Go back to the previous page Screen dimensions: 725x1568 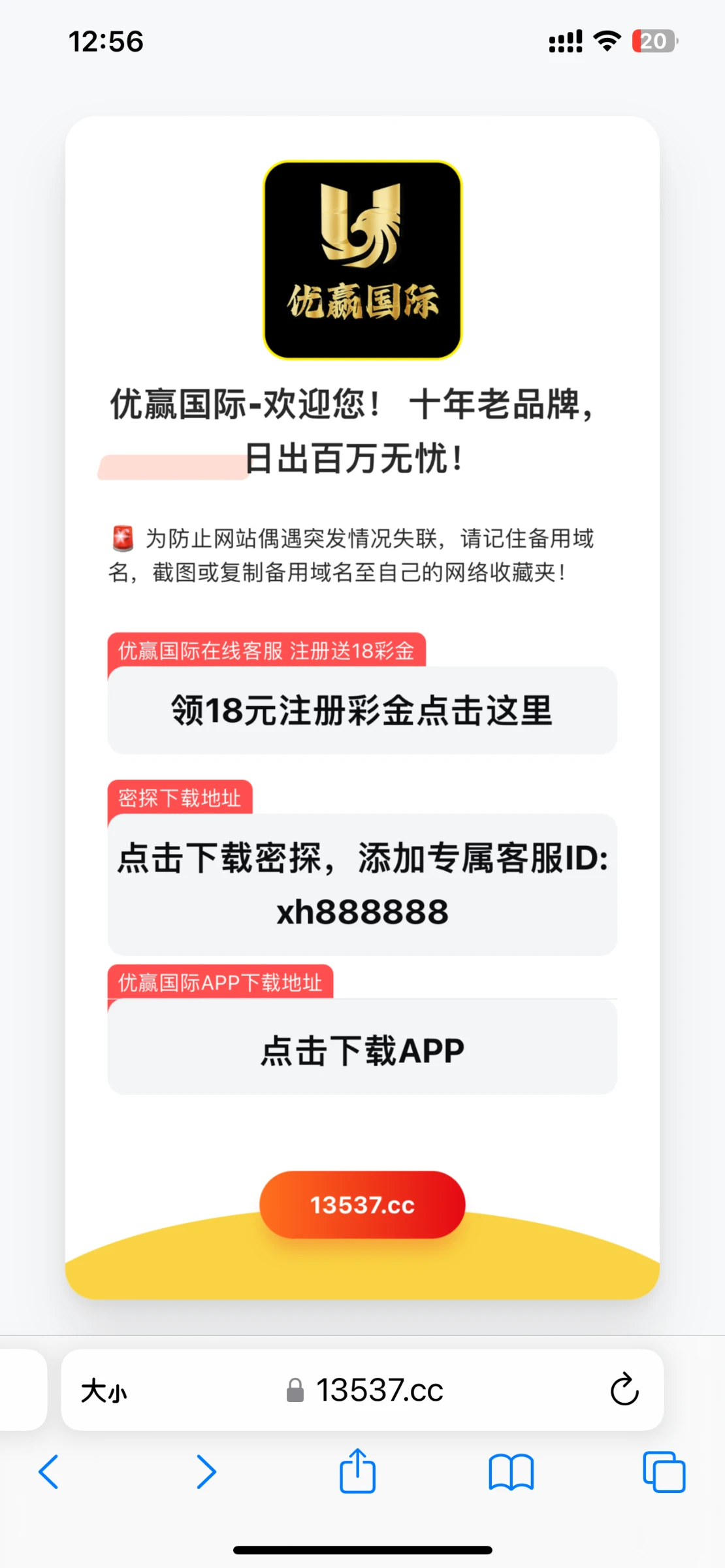[x=49, y=1472]
